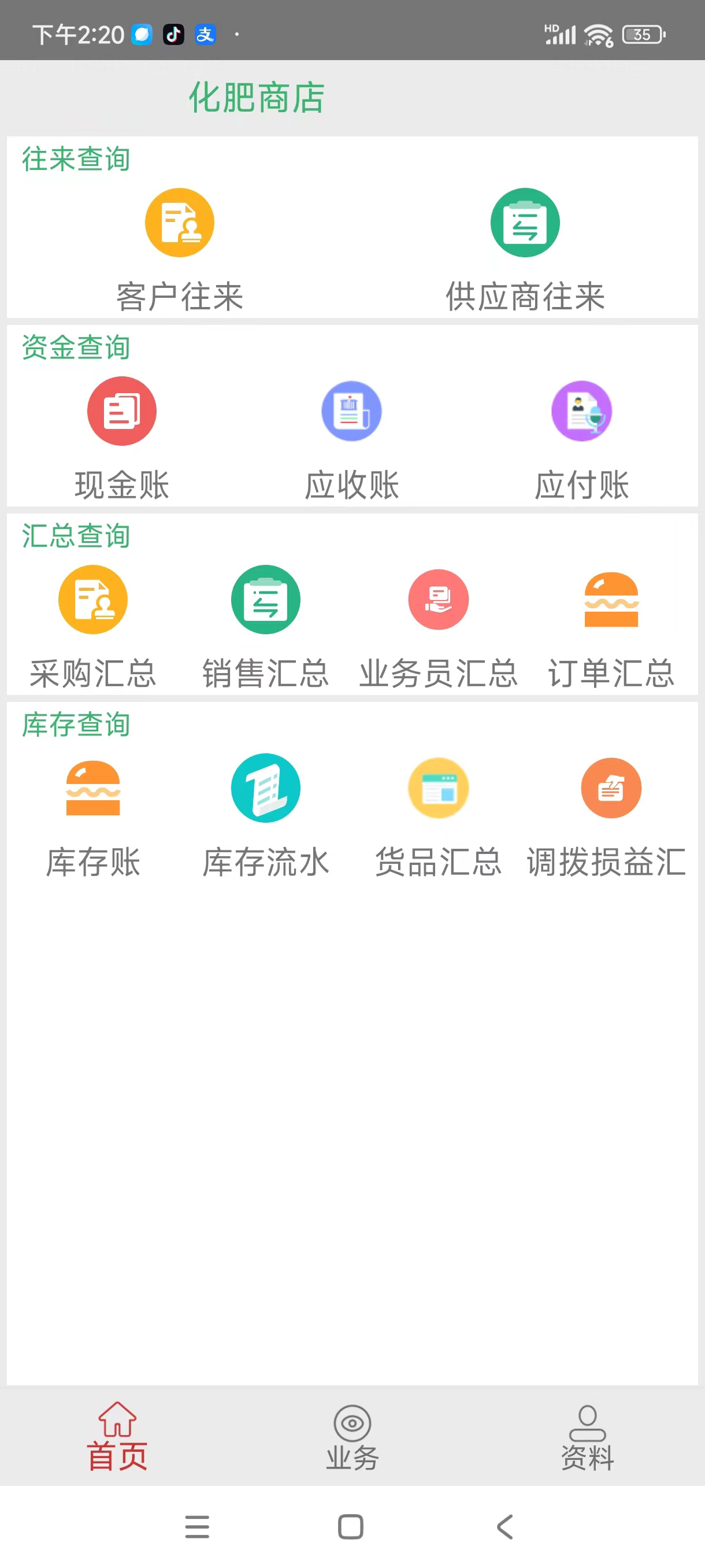View the 采购汇总 purchase summary

pyautogui.click(x=93, y=627)
